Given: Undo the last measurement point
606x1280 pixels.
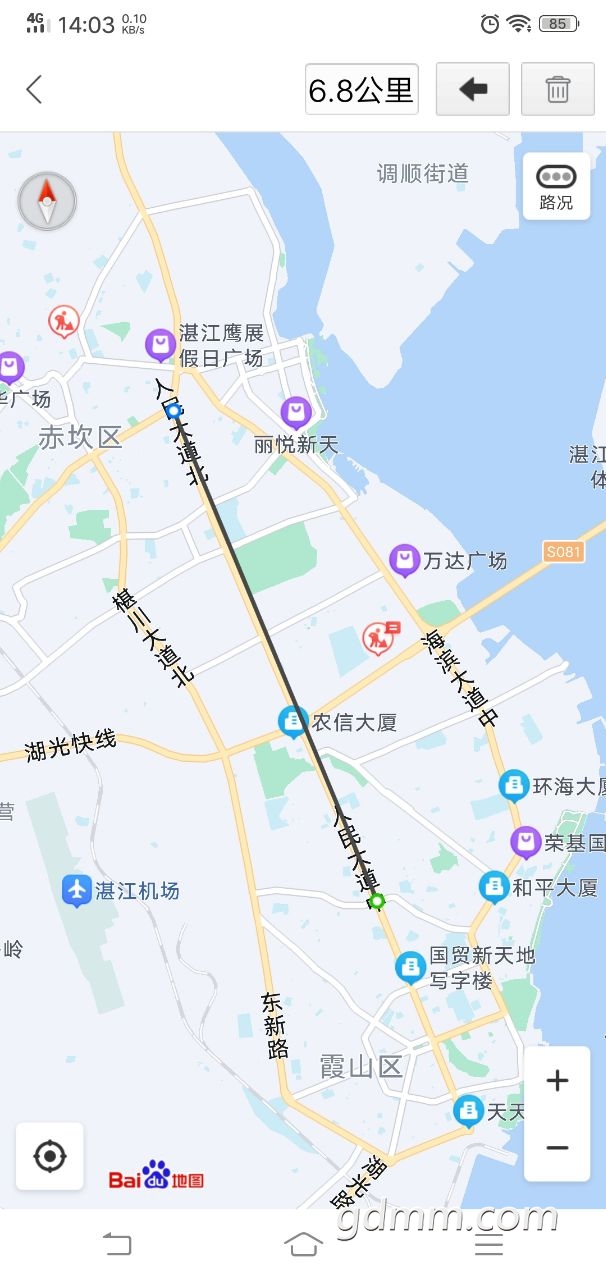Looking at the screenshot, I should click(473, 90).
